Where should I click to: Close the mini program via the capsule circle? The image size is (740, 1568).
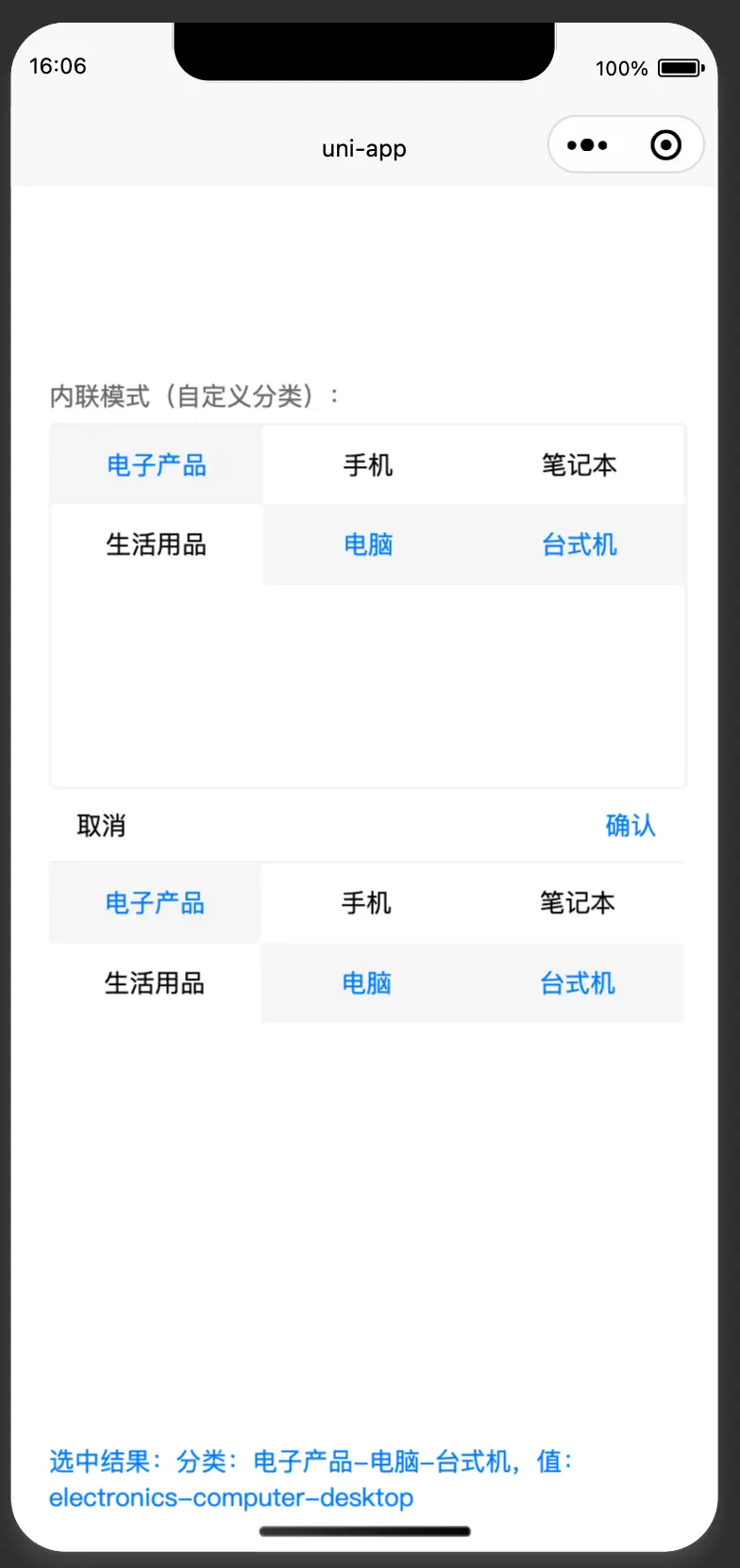(x=665, y=145)
